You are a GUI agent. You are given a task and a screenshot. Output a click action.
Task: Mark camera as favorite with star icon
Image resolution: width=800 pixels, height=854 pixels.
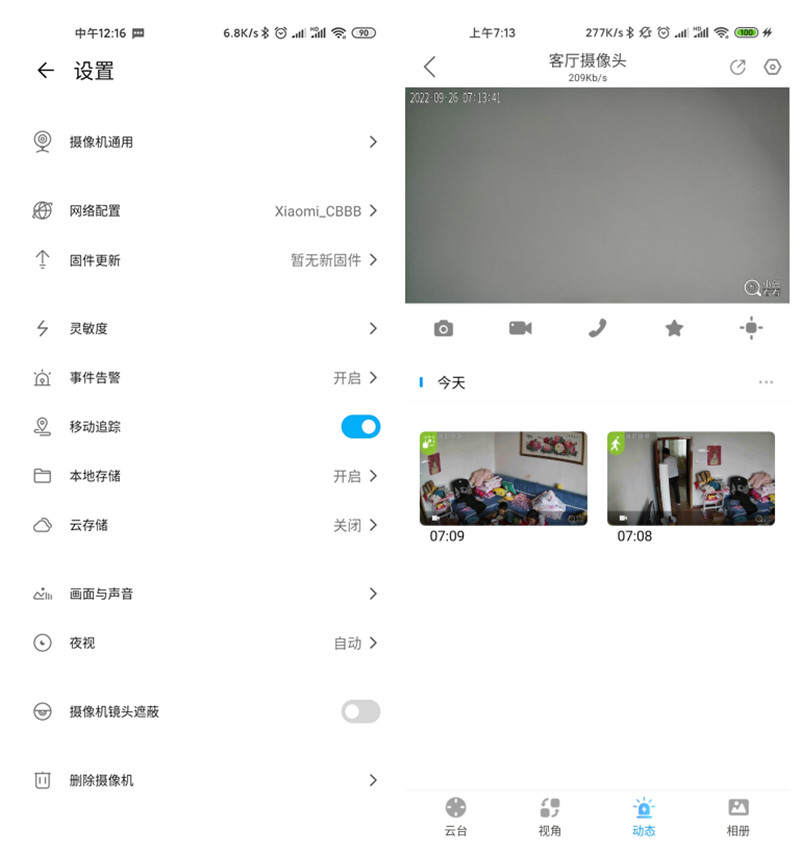pyautogui.click(x=673, y=328)
